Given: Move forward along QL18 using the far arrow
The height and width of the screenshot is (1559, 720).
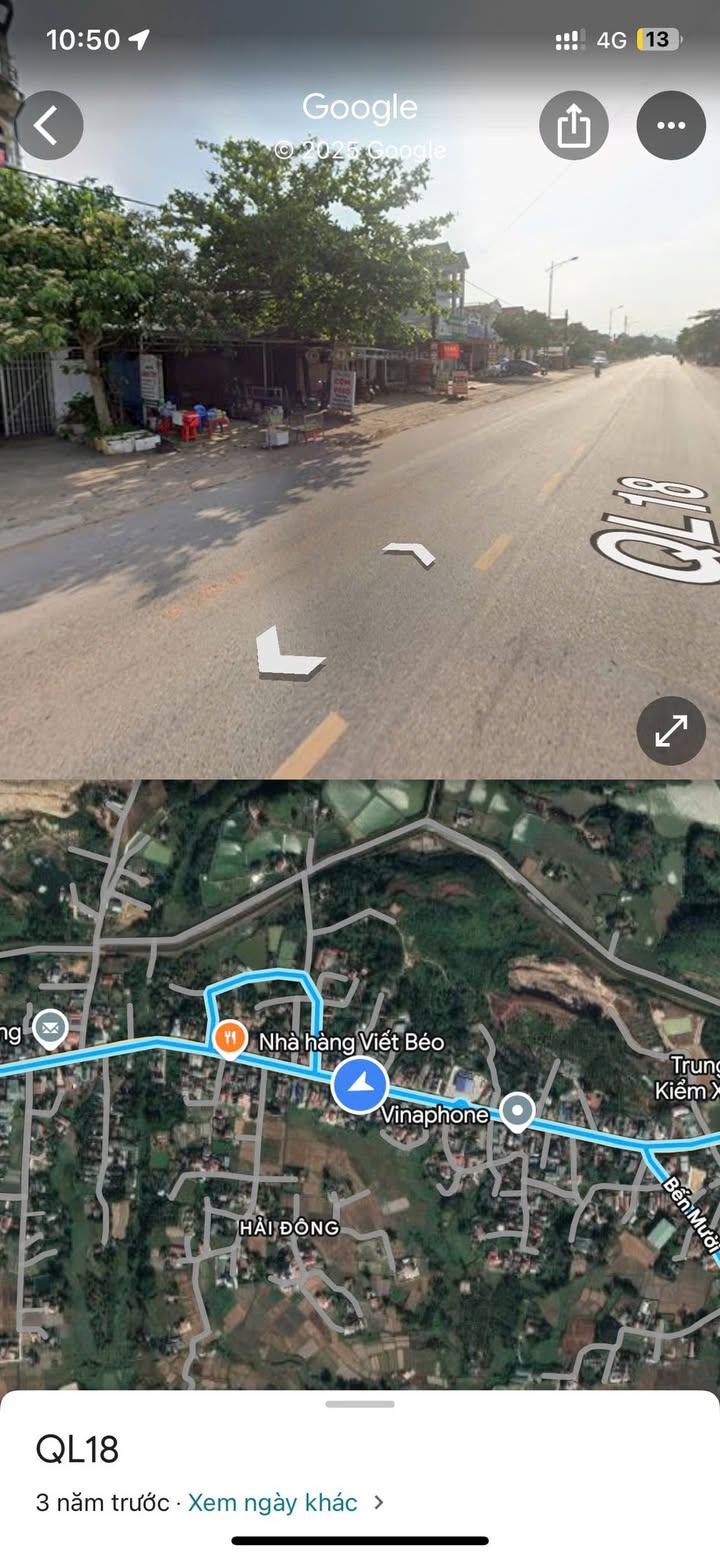Looking at the screenshot, I should coord(410,553).
